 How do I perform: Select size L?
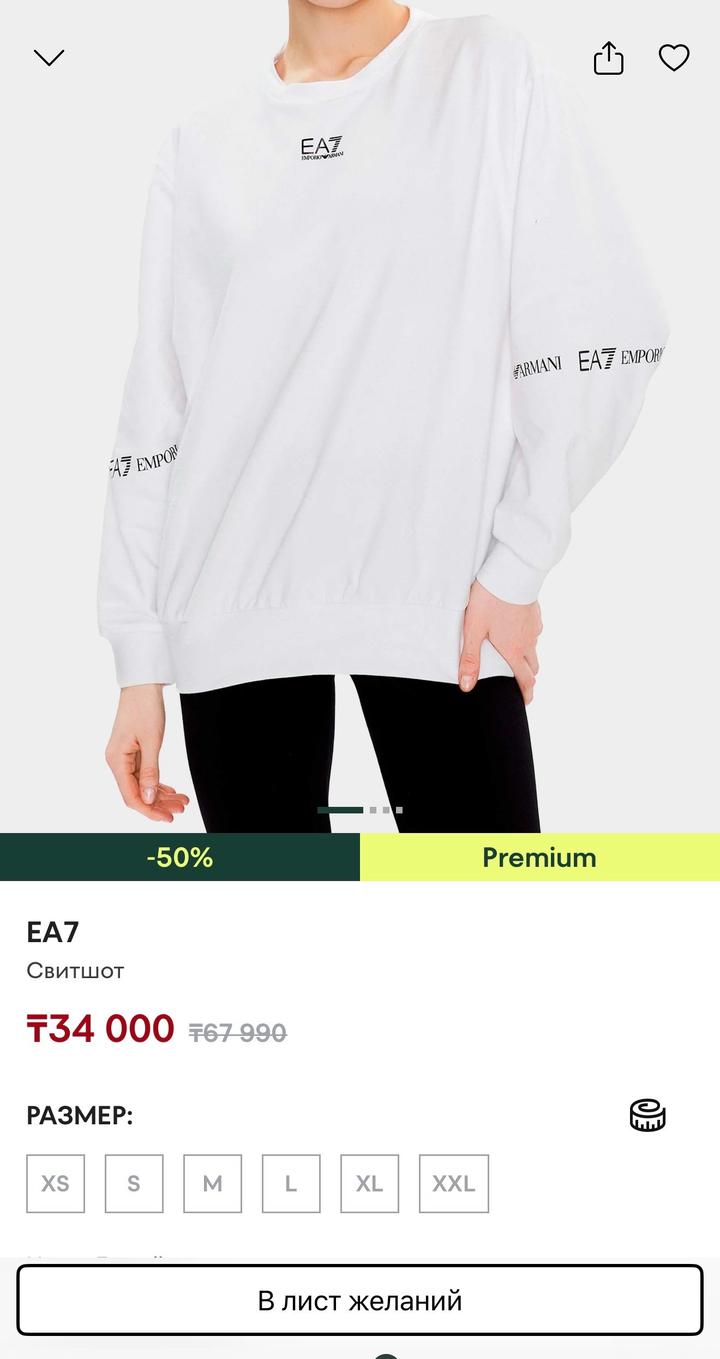point(291,1184)
